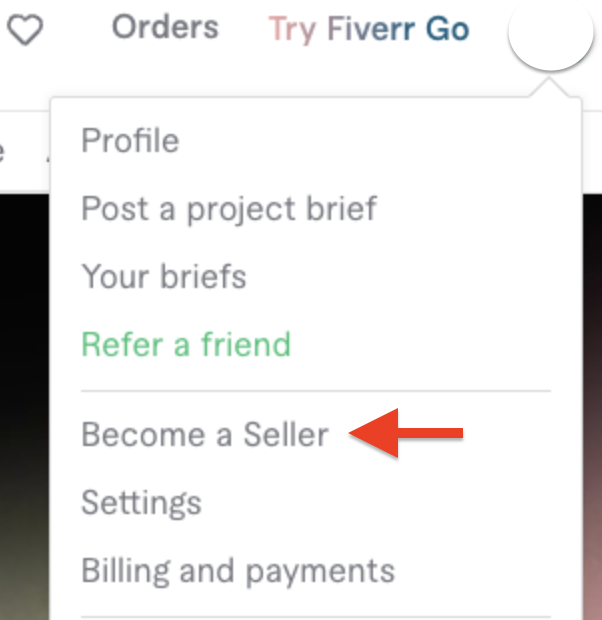
Task: Open the favorites heart icon
Action: coord(25,31)
